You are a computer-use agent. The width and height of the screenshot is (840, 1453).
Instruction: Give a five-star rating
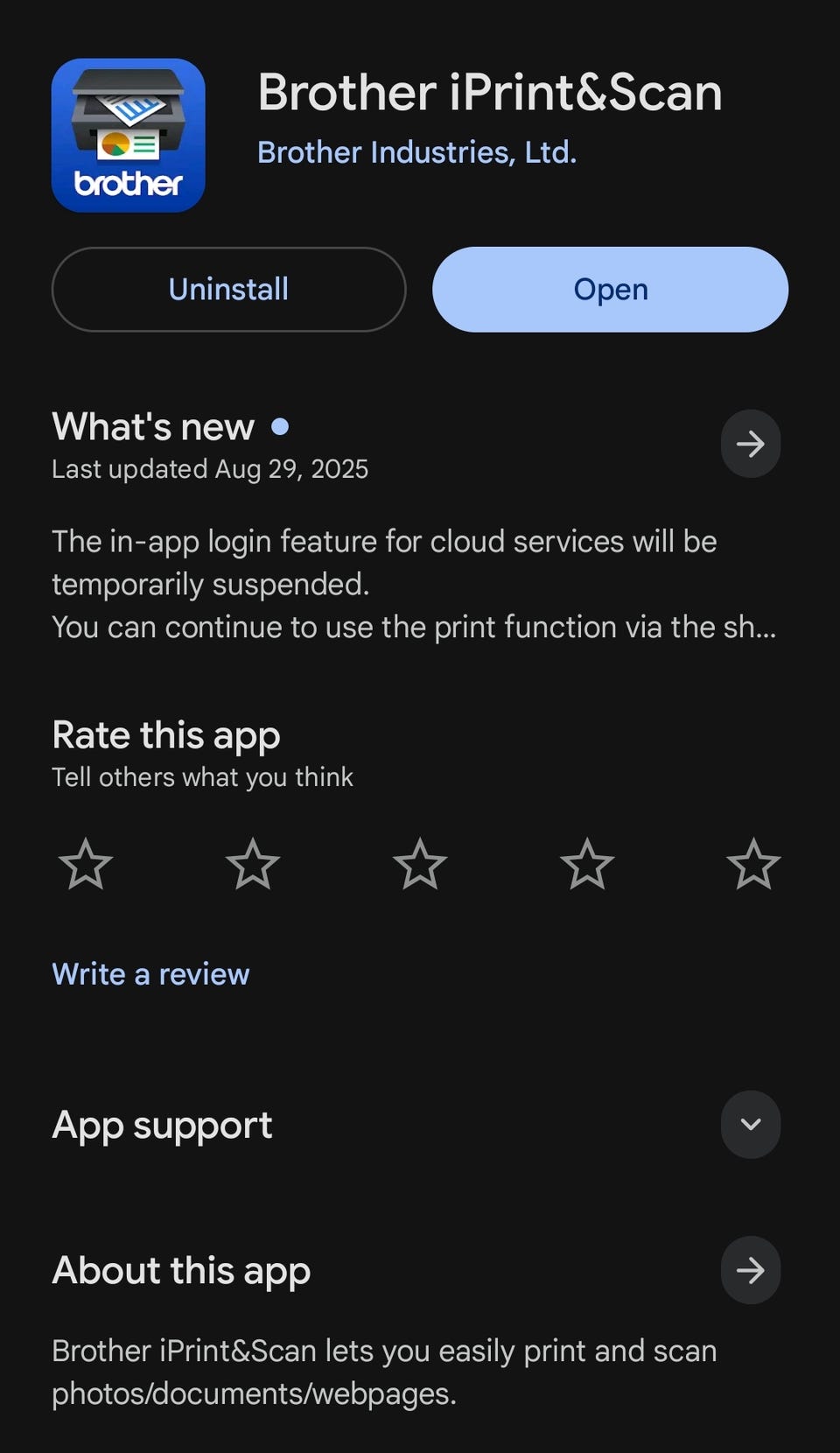(x=753, y=864)
